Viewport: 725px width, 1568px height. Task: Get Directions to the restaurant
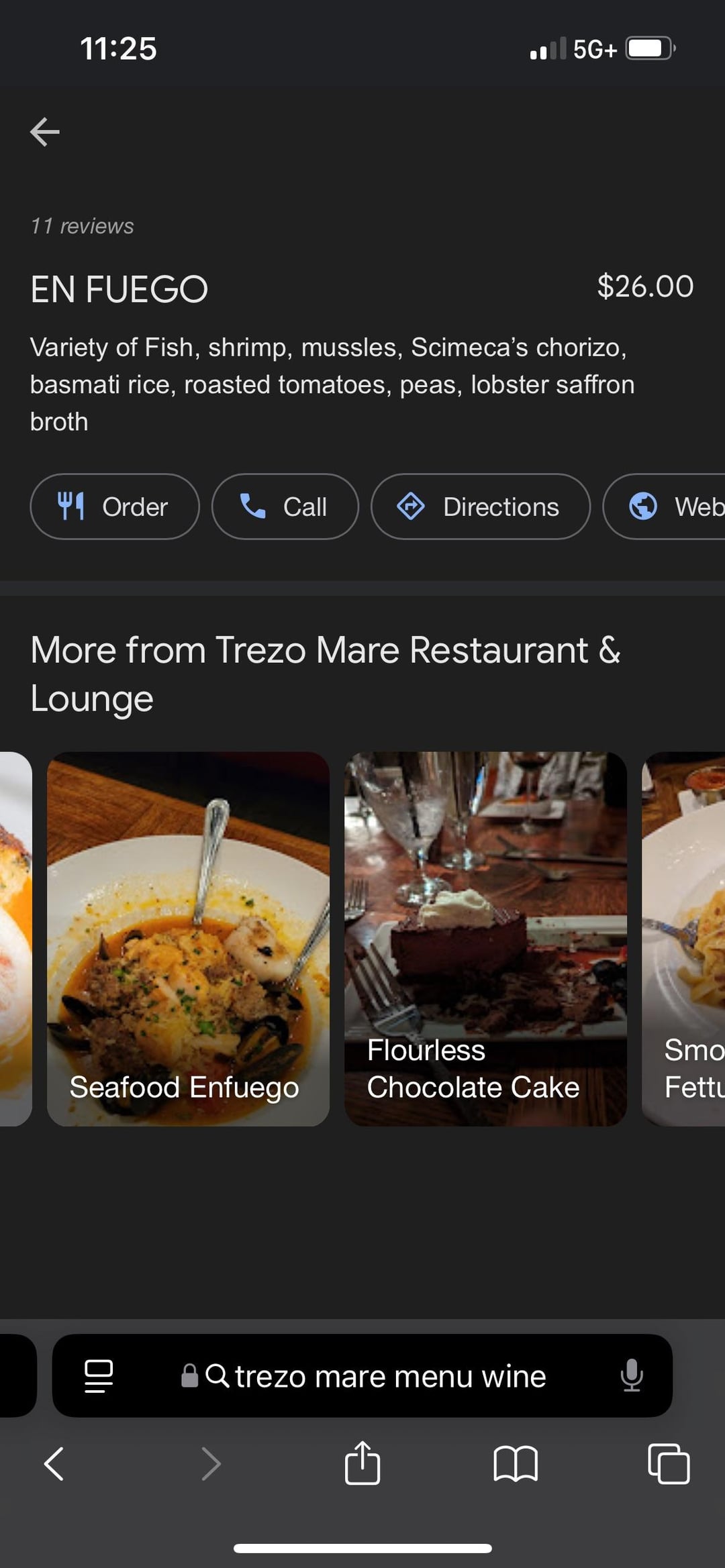[481, 507]
